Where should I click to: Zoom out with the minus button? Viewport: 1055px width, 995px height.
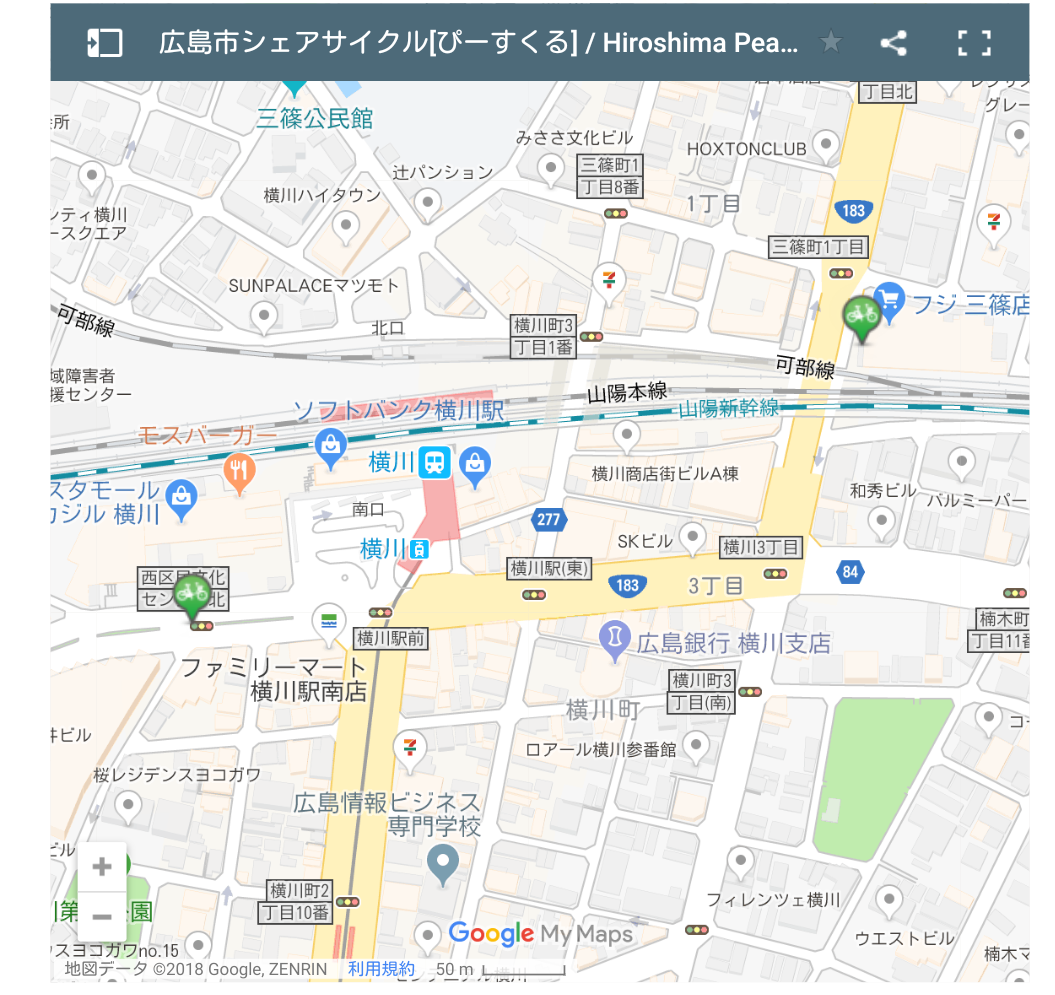pyautogui.click(x=102, y=916)
